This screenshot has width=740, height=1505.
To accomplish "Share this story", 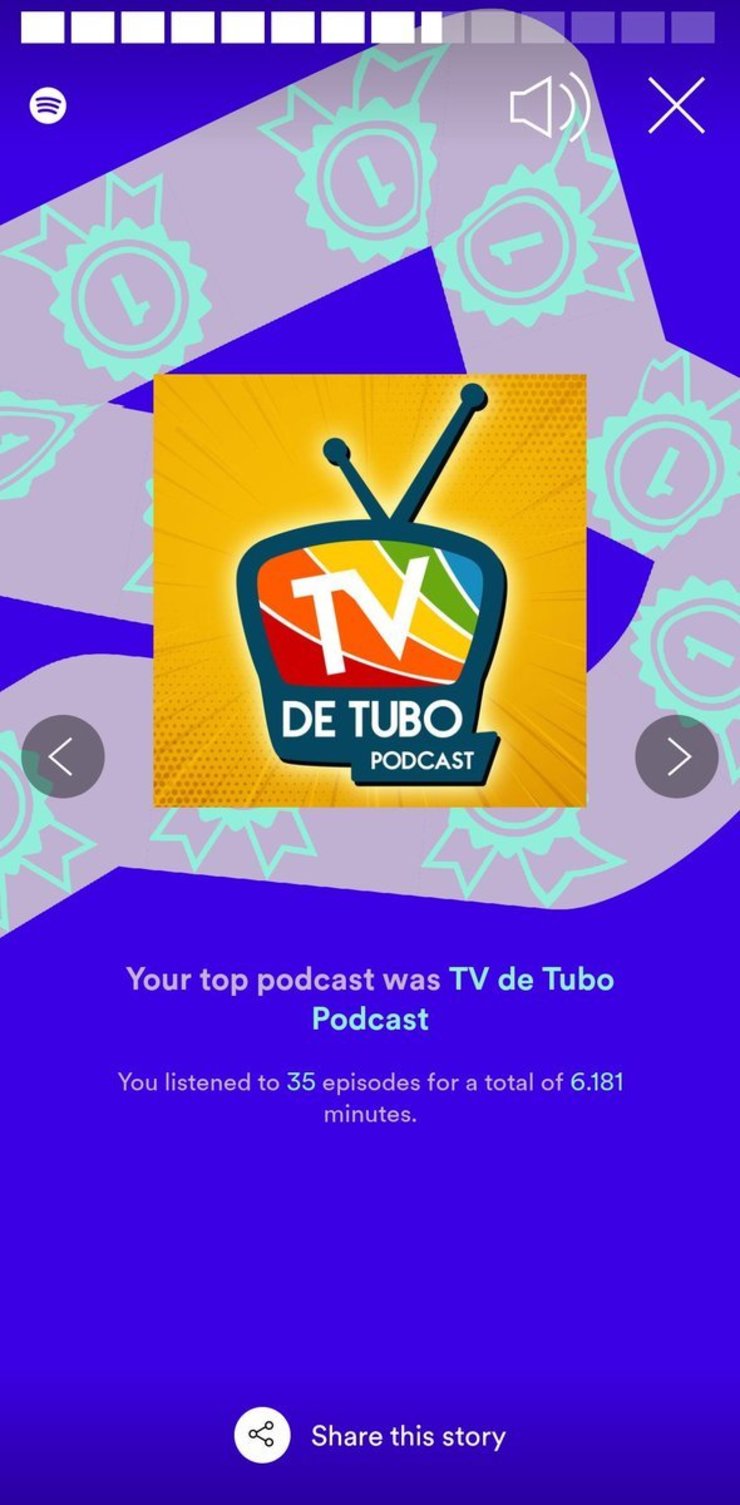I will (x=370, y=1436).
